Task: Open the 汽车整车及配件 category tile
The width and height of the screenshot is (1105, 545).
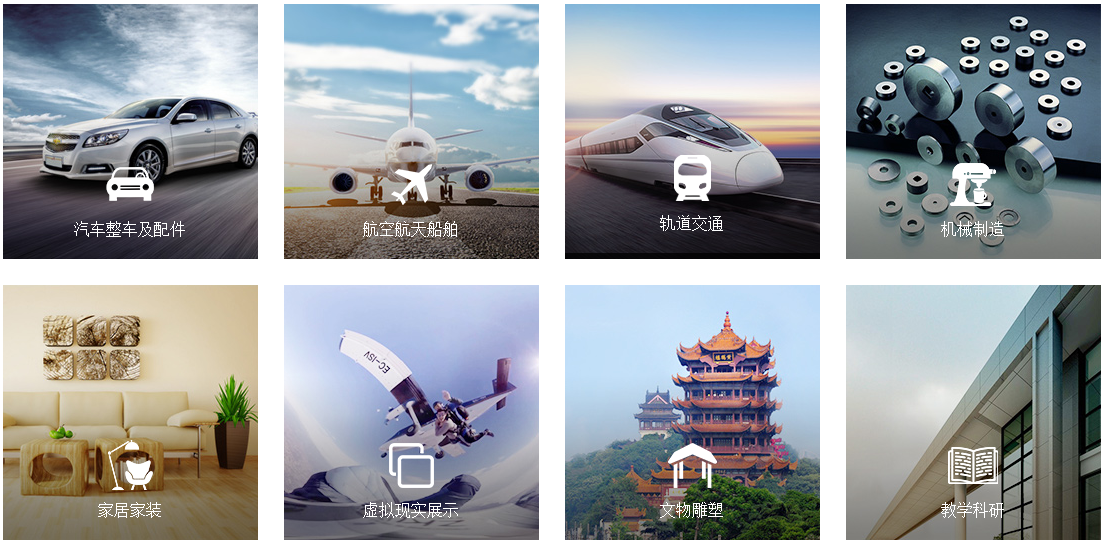Action: click(130, 131)
